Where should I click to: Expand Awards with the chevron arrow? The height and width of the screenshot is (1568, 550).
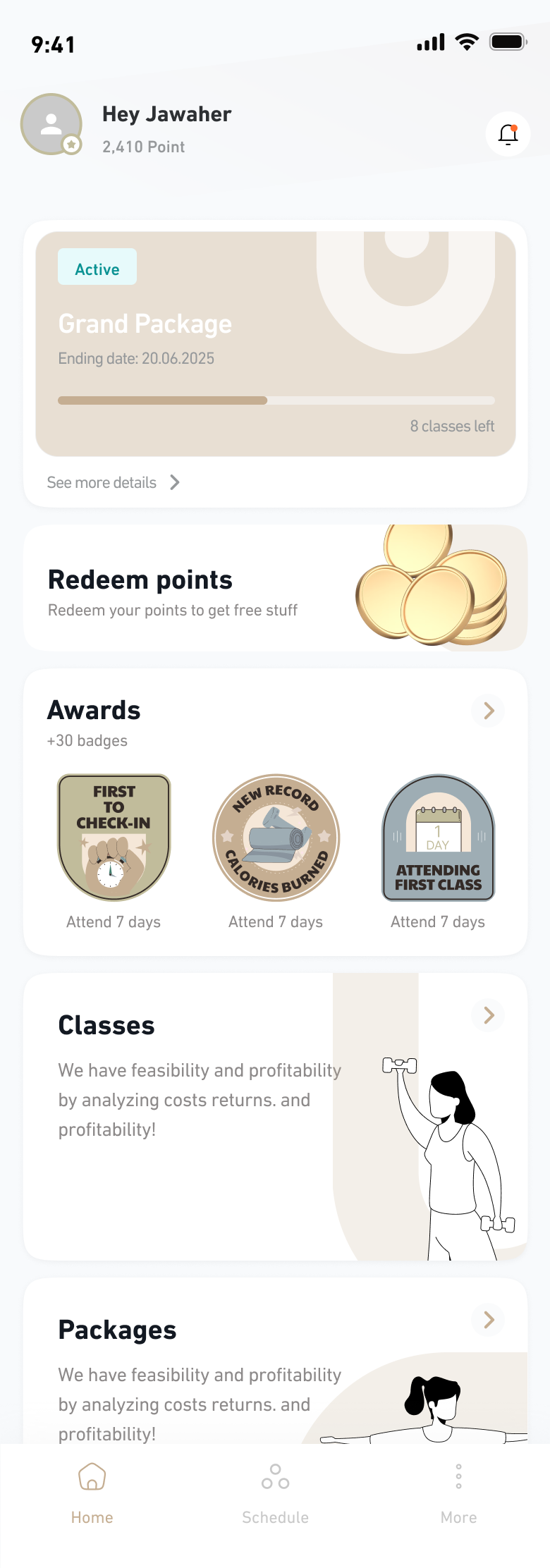click(489, 711)
